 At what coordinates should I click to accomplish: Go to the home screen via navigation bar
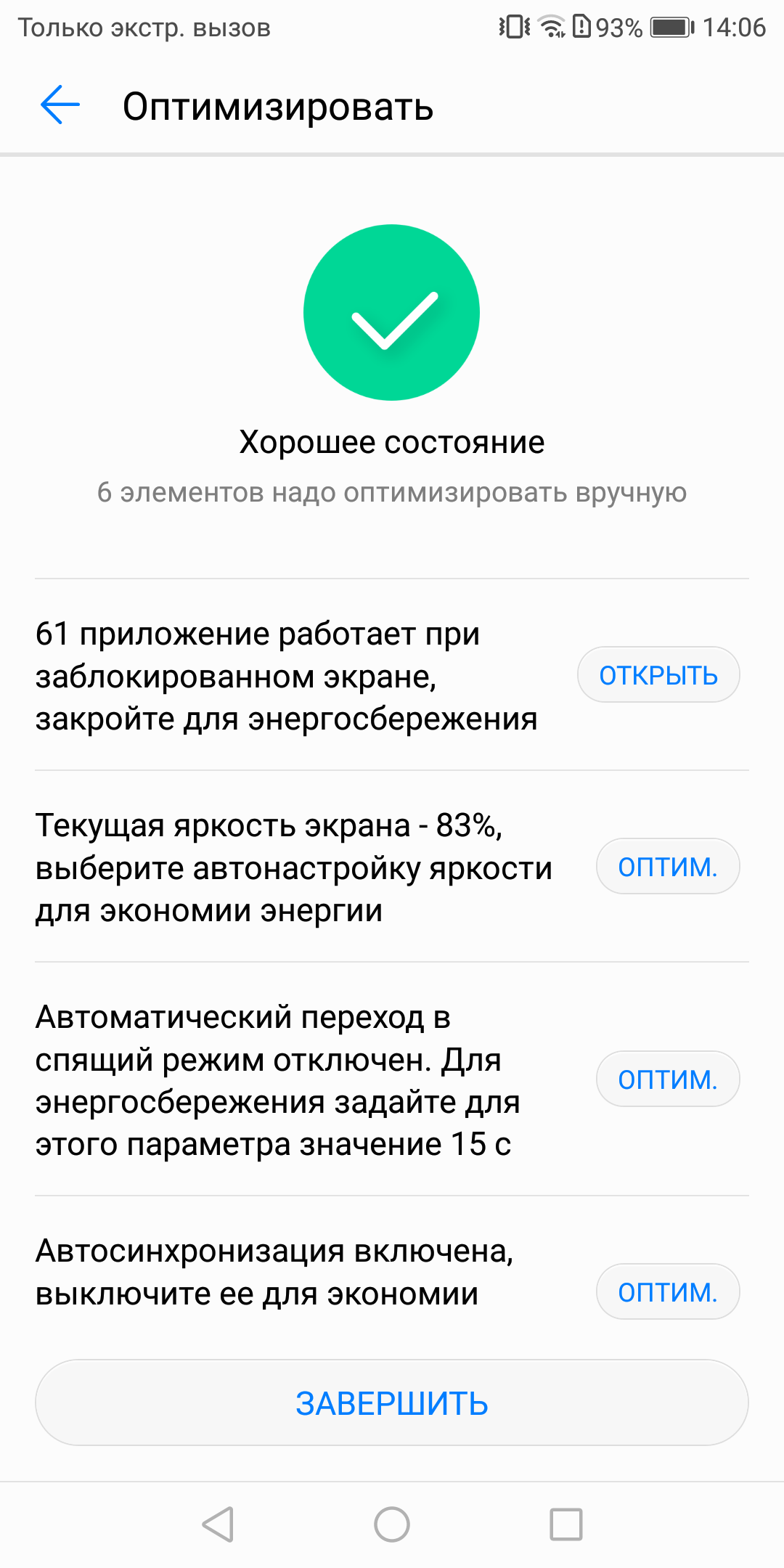tap(392, 1524)
